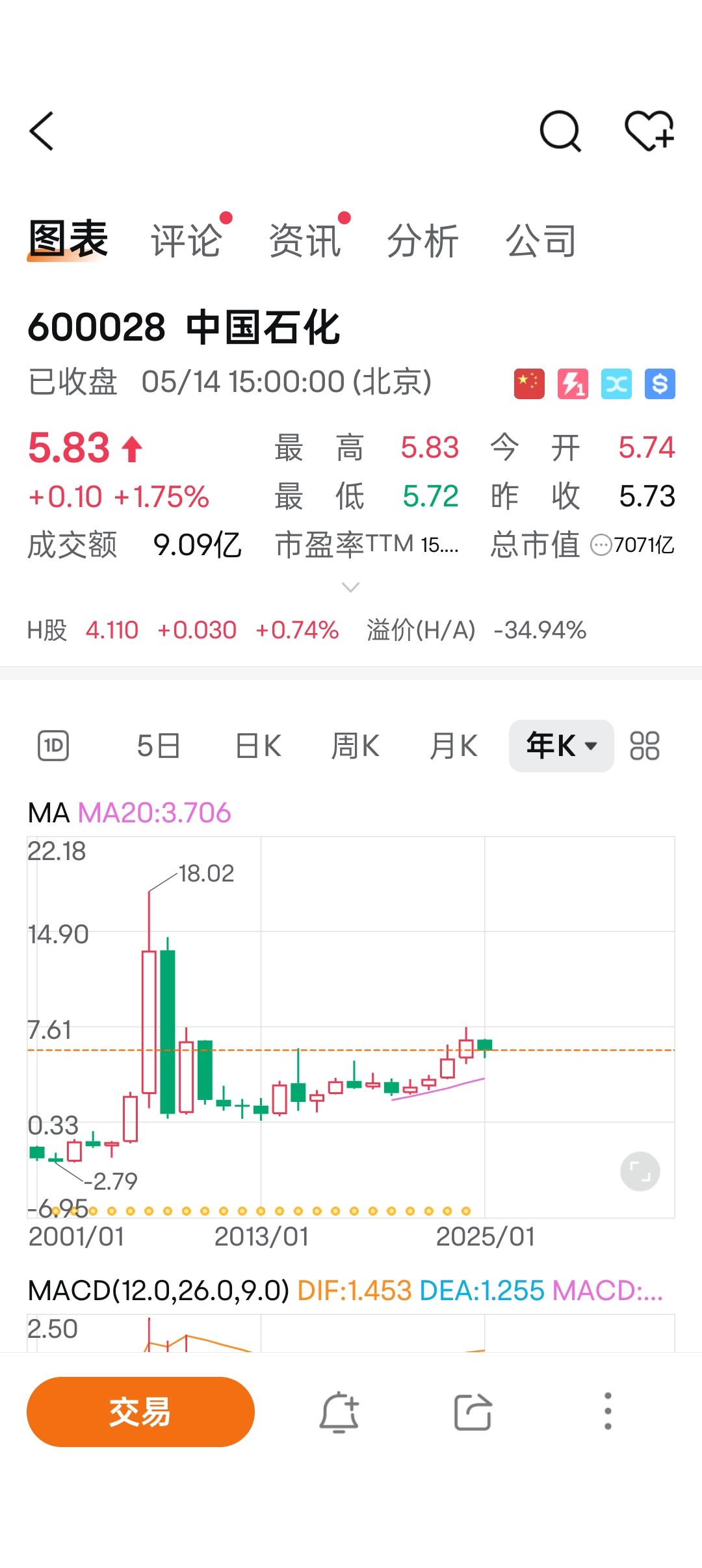
Task: Switch chart to 周K view
Action: click(356, 746)
